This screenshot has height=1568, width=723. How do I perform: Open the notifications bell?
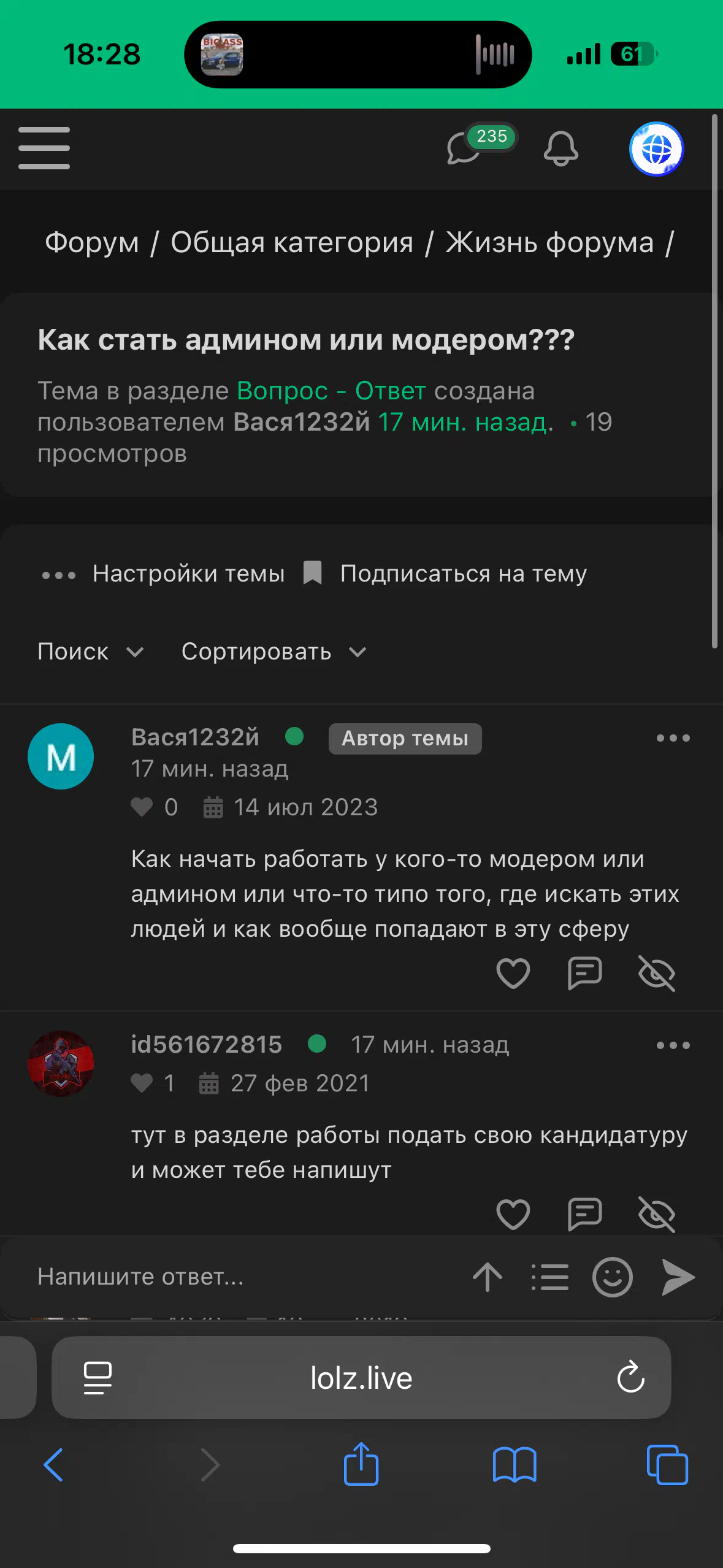560,148
